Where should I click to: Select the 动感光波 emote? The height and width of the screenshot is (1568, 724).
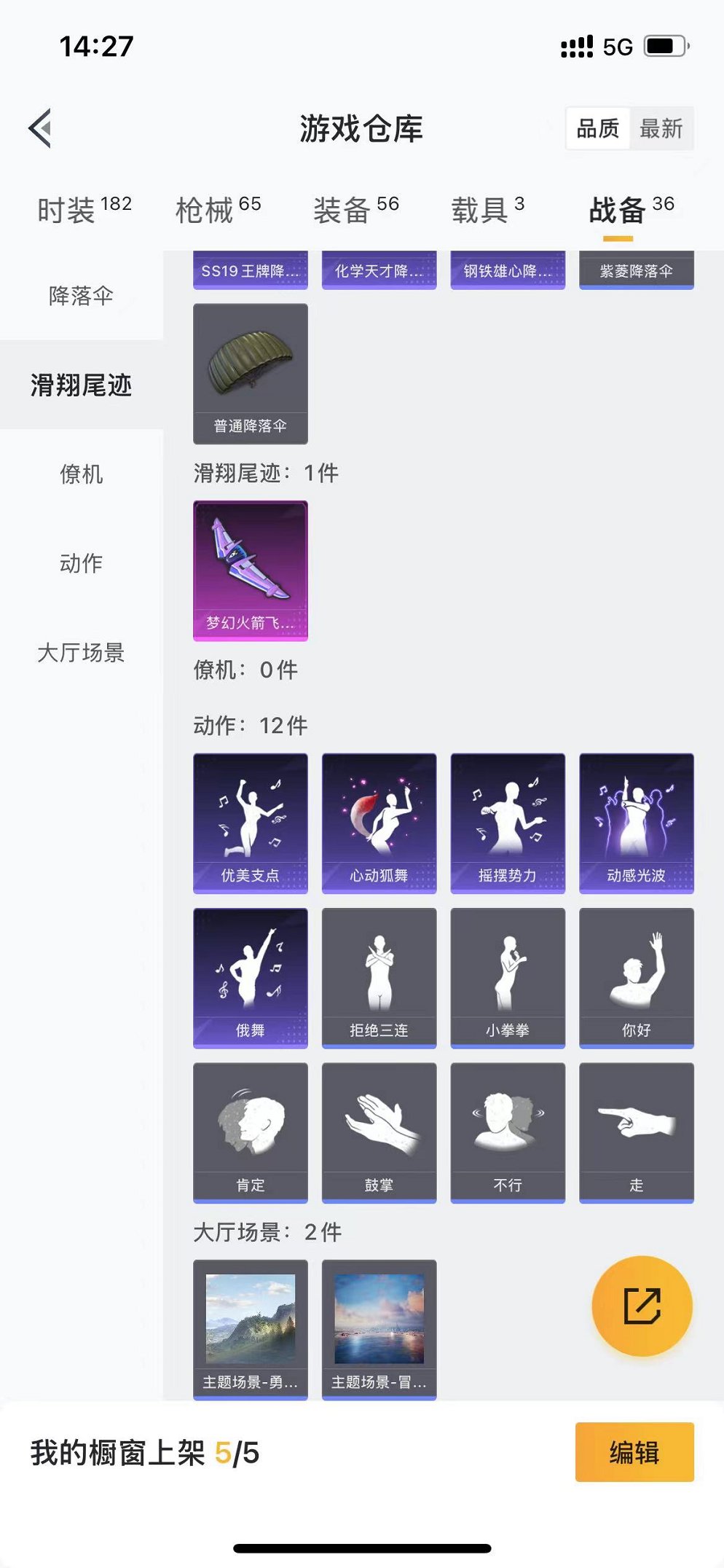click(636, 823)
